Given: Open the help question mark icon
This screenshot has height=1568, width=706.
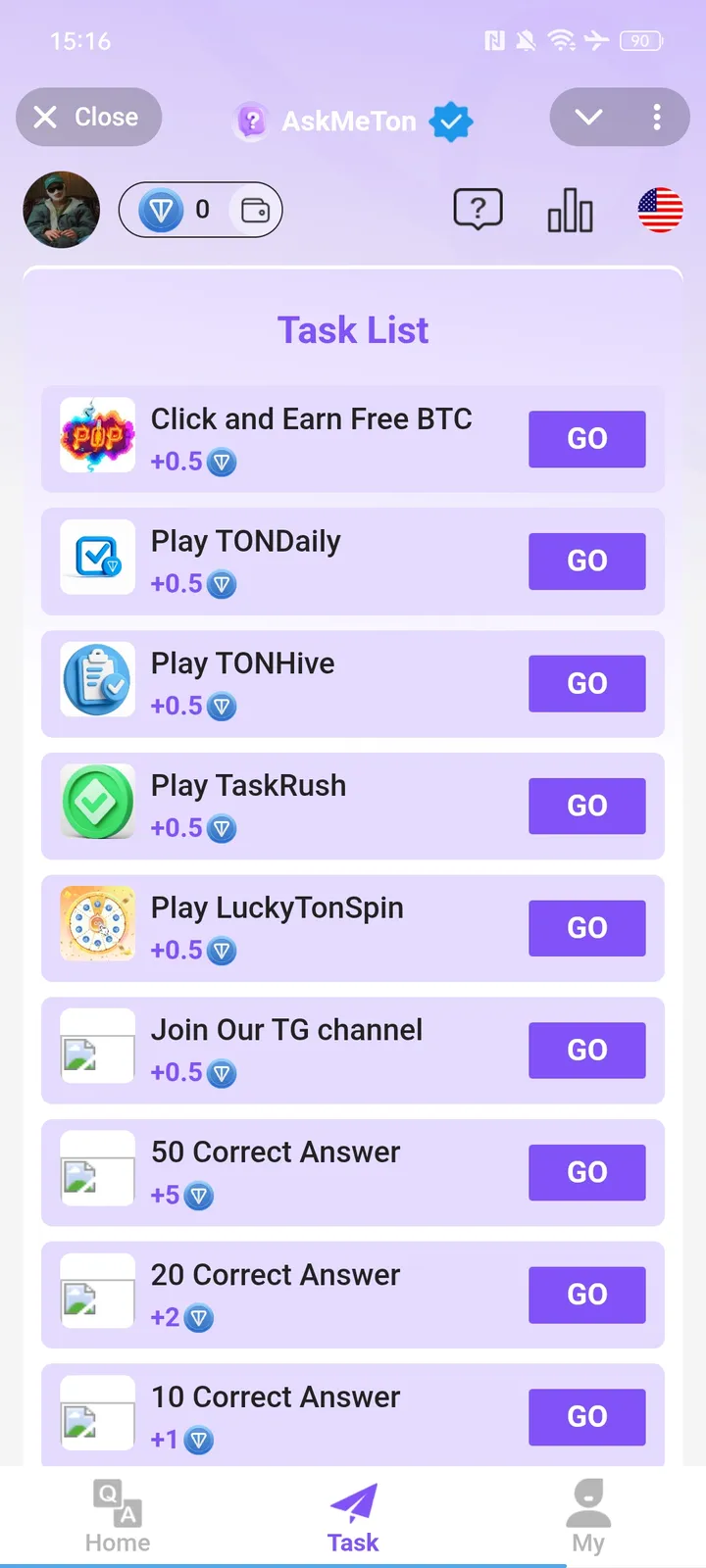Looking at the screenshot, I should [x=478, y=209].
